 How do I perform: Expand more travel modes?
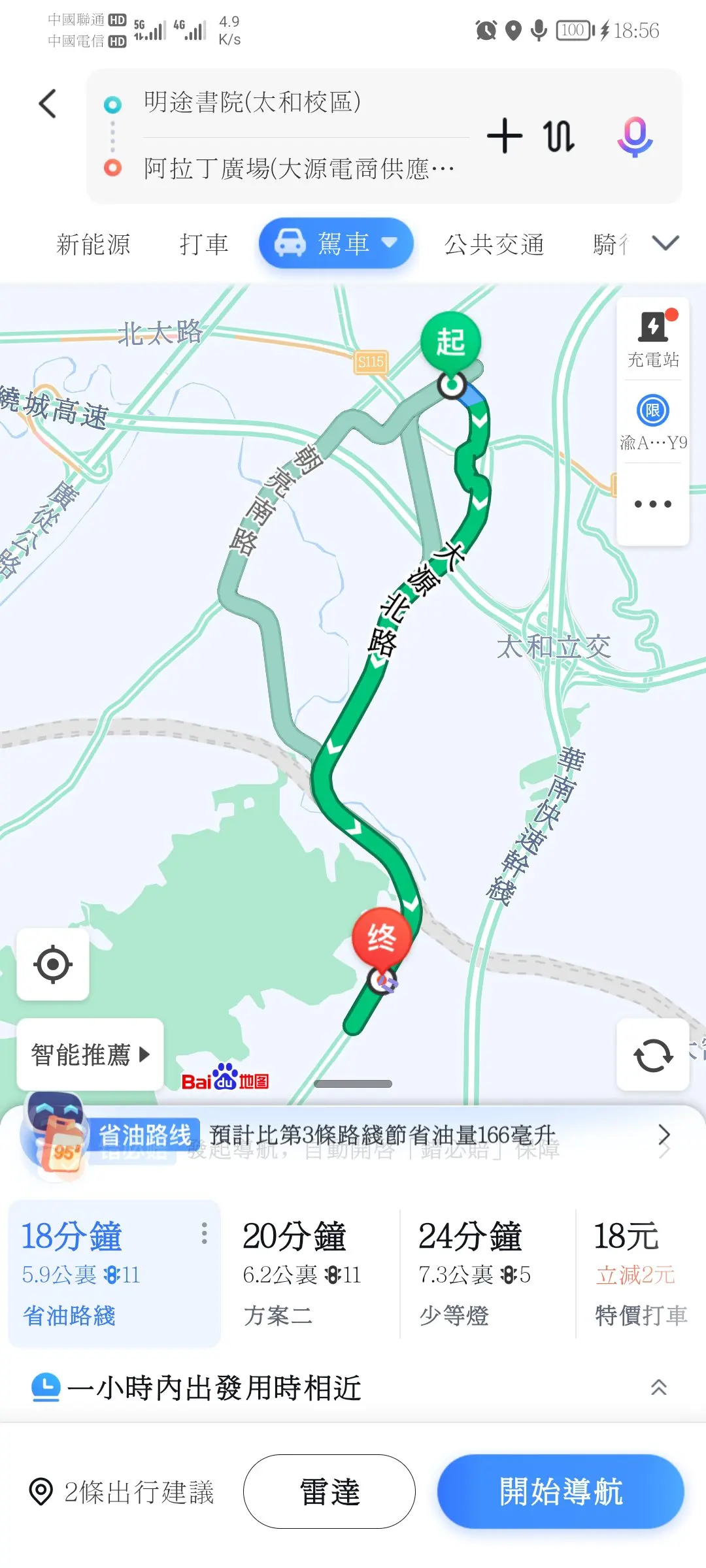[665, 243]
